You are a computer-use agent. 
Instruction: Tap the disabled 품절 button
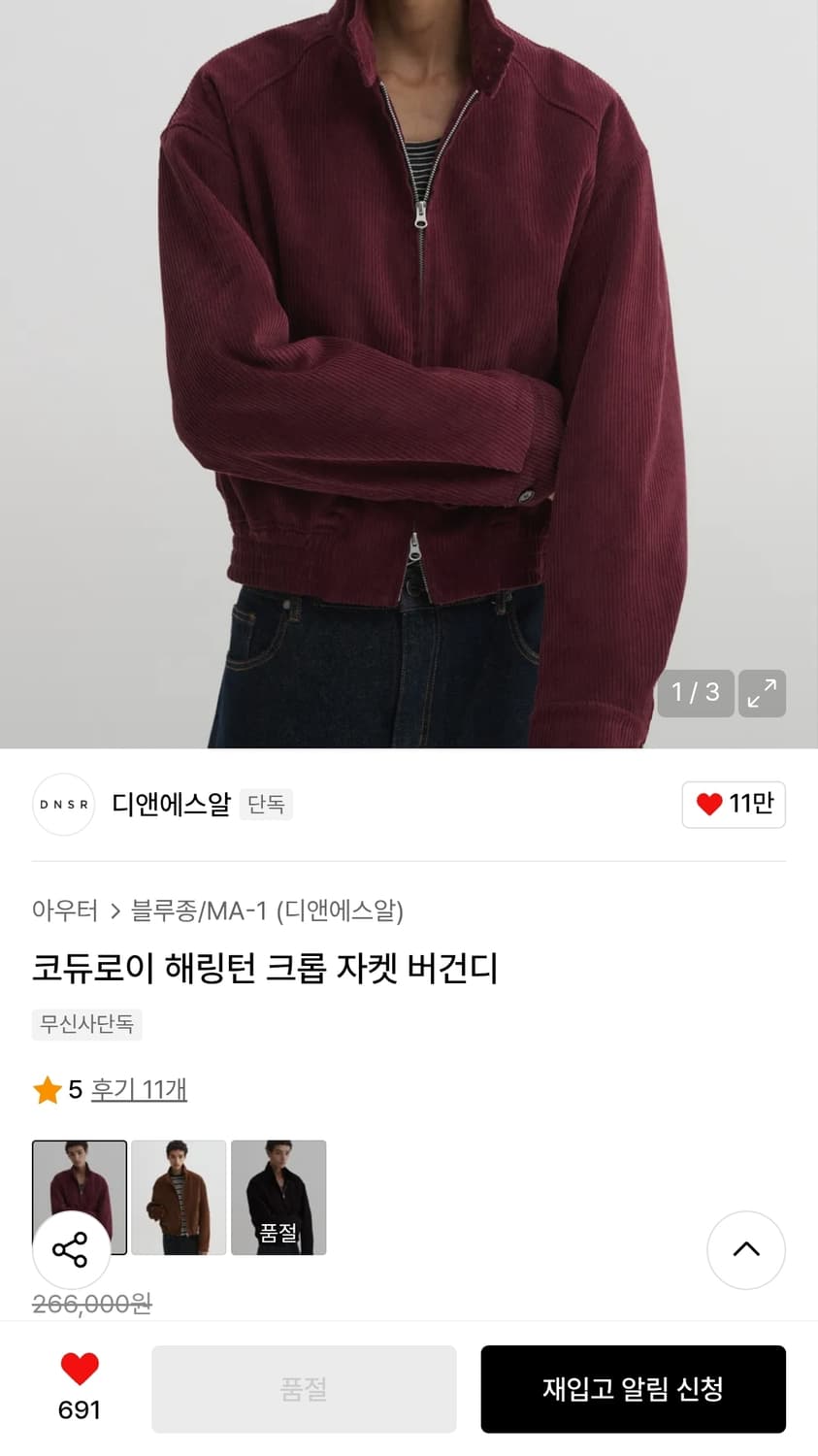(304, 1389)
